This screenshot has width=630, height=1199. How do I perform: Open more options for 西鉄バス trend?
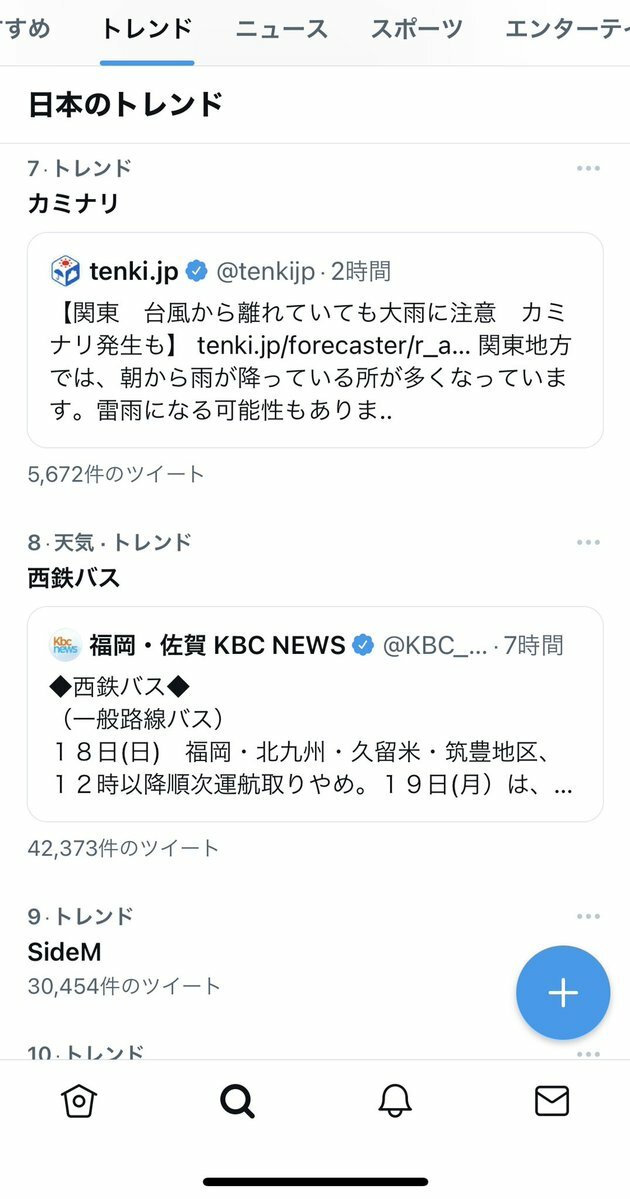pyautogui.click(x=588, y=542)
